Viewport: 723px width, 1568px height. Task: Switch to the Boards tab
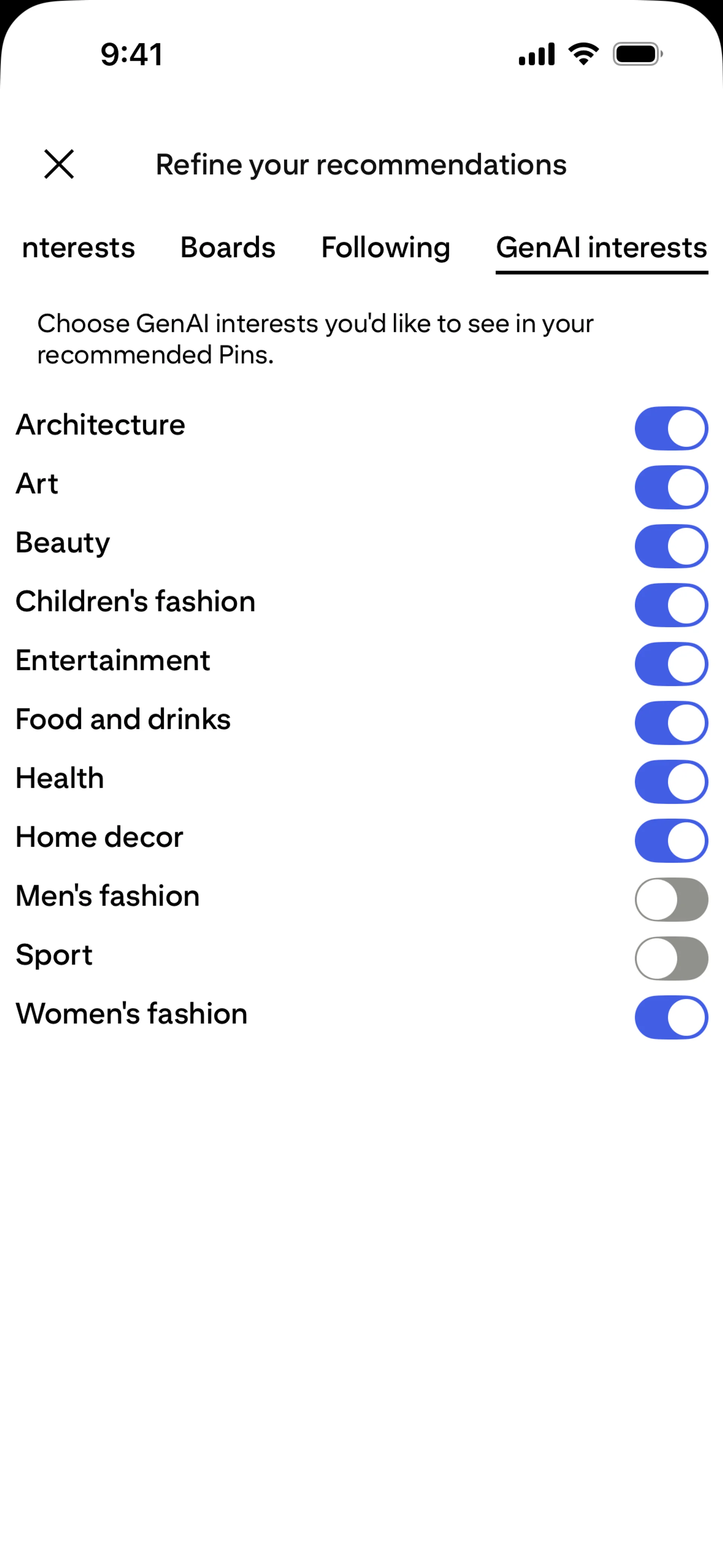227,248
